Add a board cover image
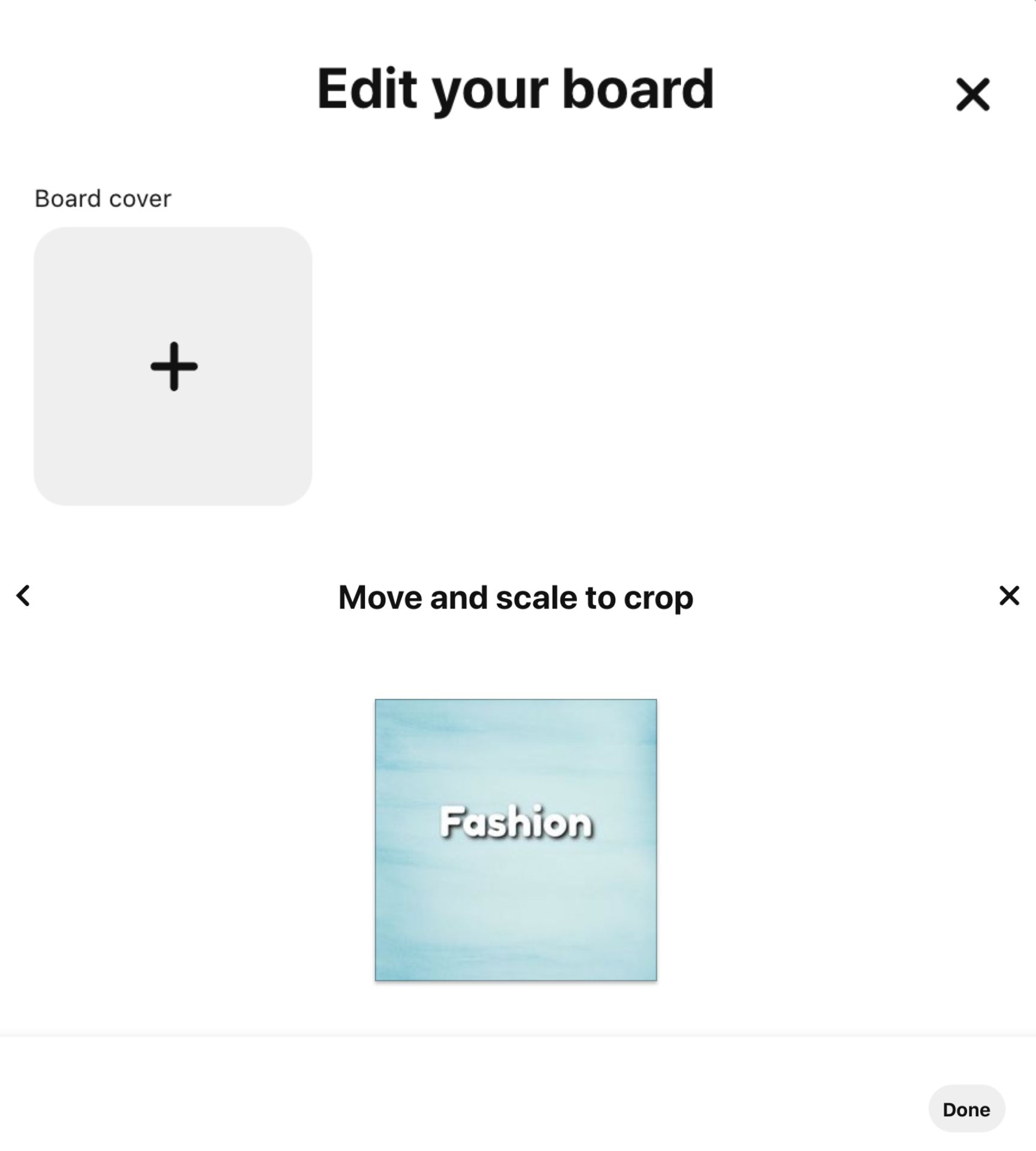 pos(173,366)
